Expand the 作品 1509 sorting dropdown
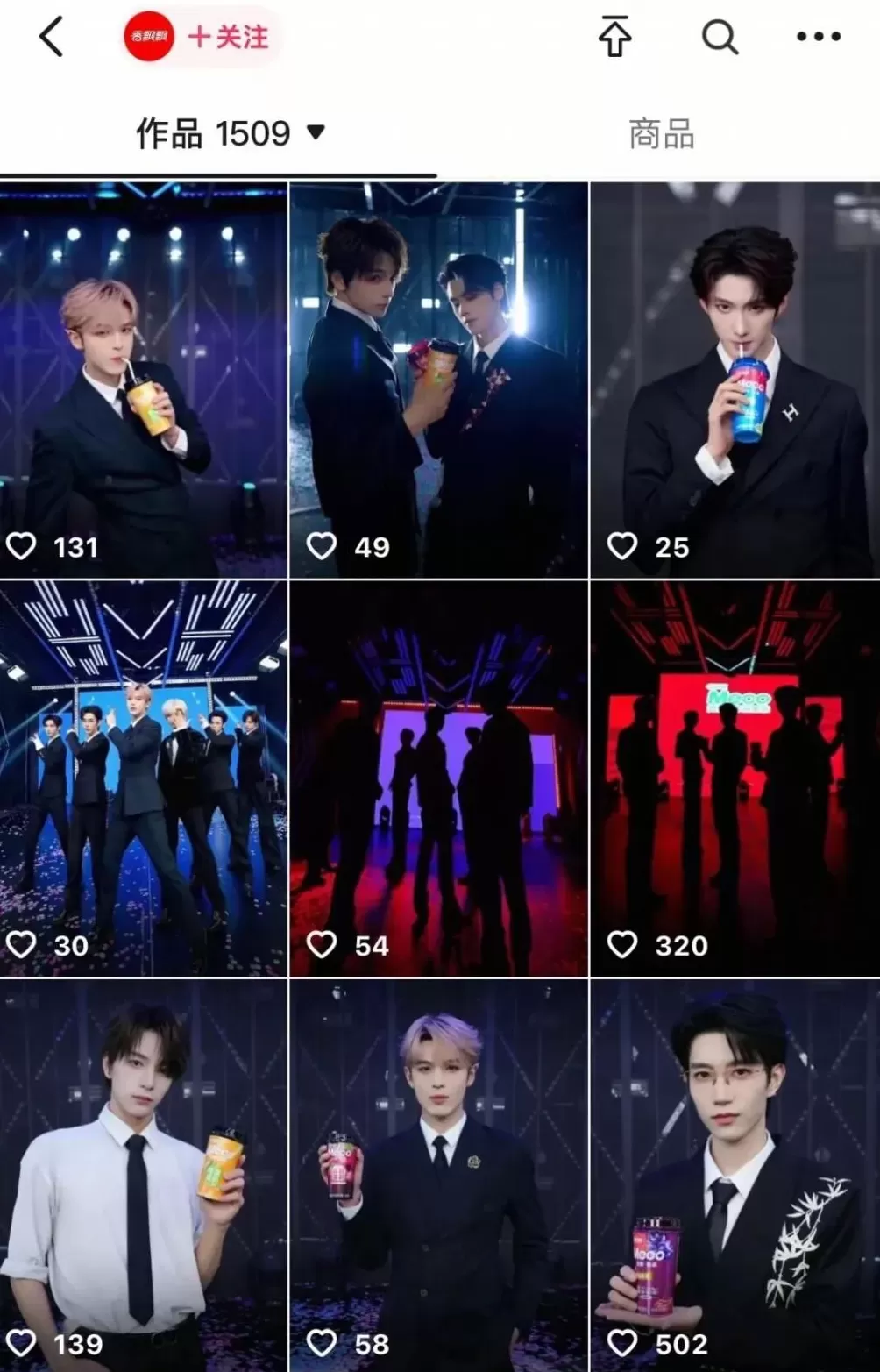This screenshot has height=1372, width=880. 316,132
